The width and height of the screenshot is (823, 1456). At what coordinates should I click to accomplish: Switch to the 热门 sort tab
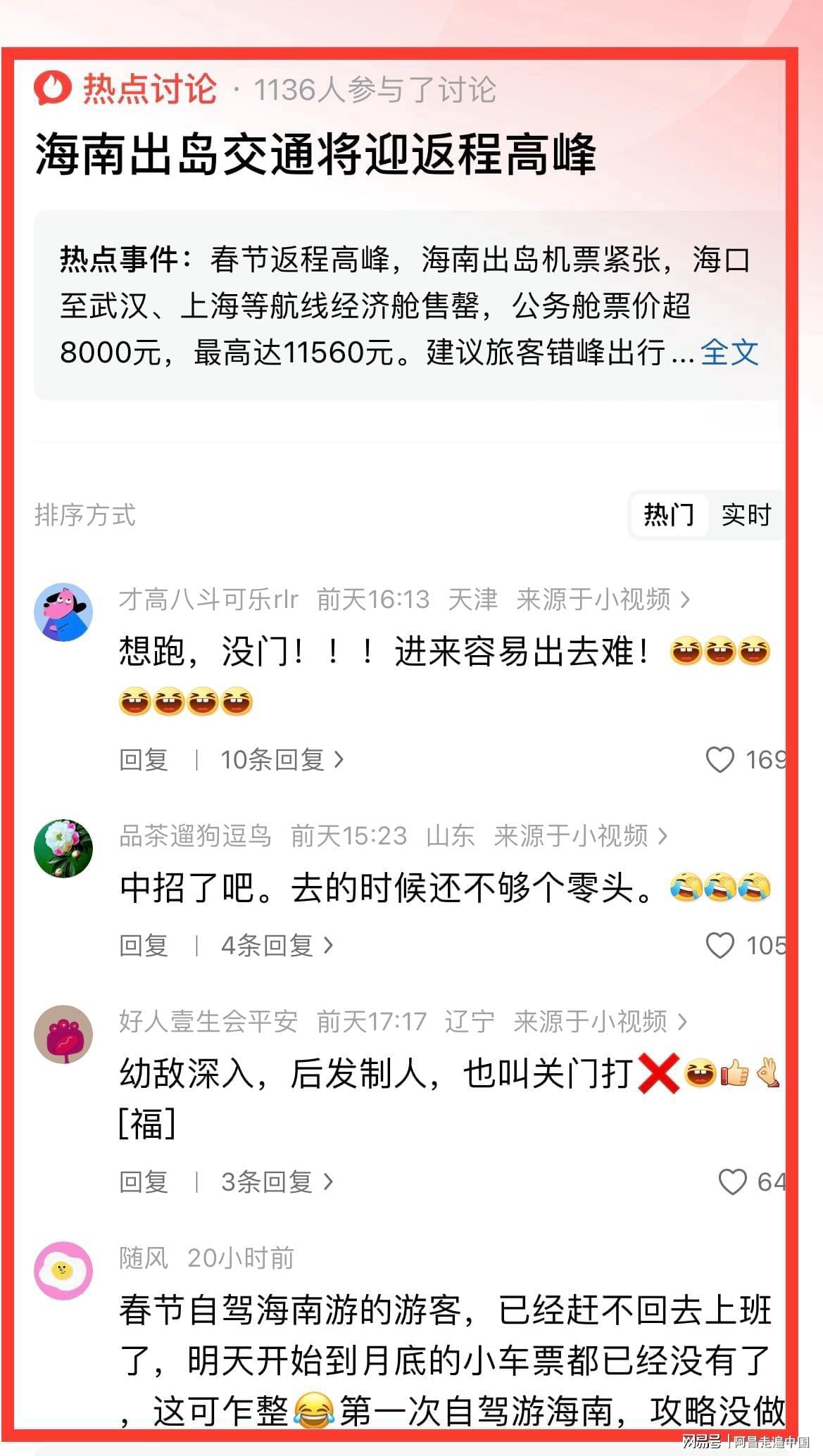pyautogui.click(x=668, y=515)
